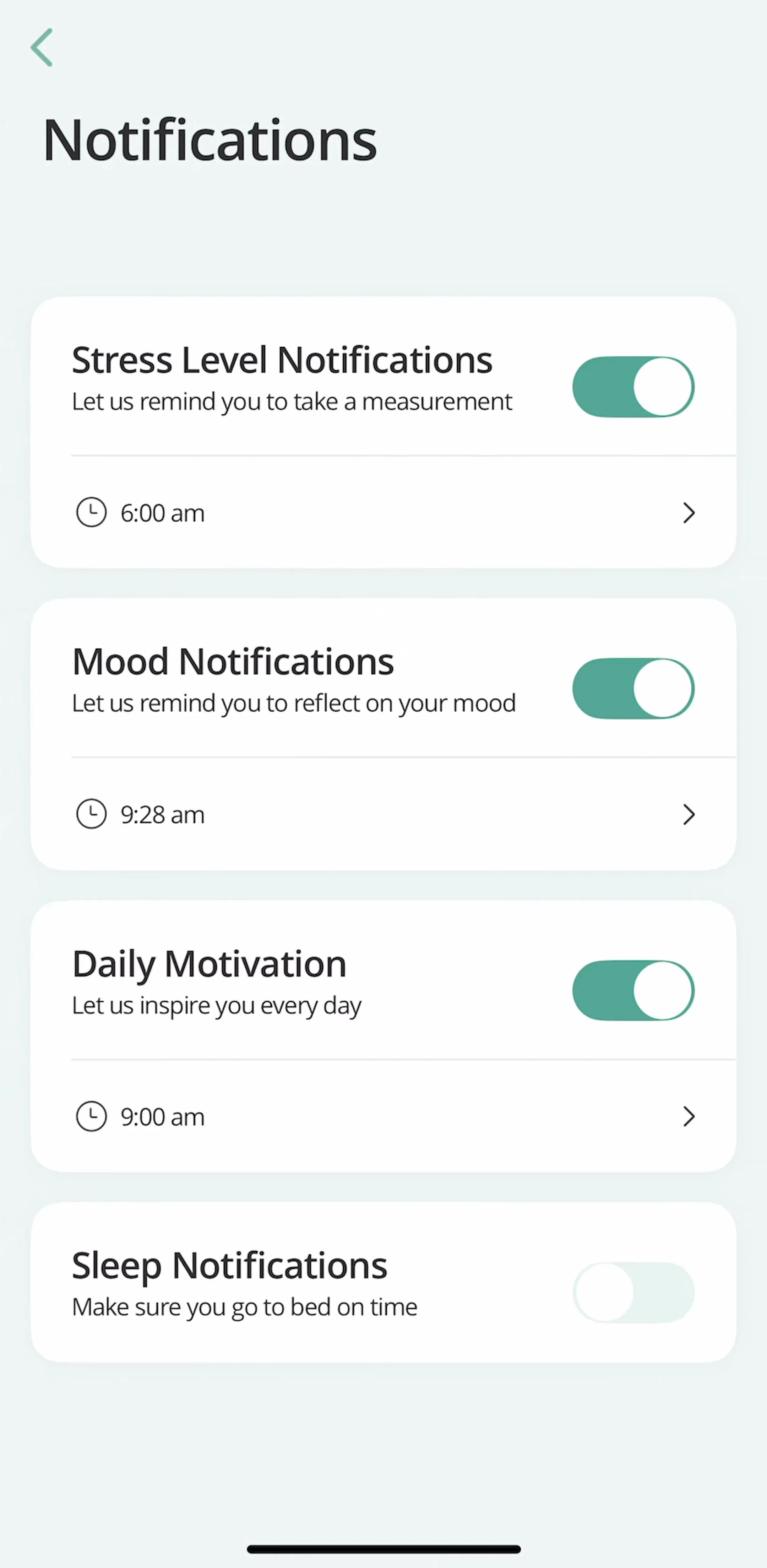Edit the 9:00 am daily motivation time
The width and height of the screenshot is (767, 1568).
pyautogui.click(x=383, y=1116)
